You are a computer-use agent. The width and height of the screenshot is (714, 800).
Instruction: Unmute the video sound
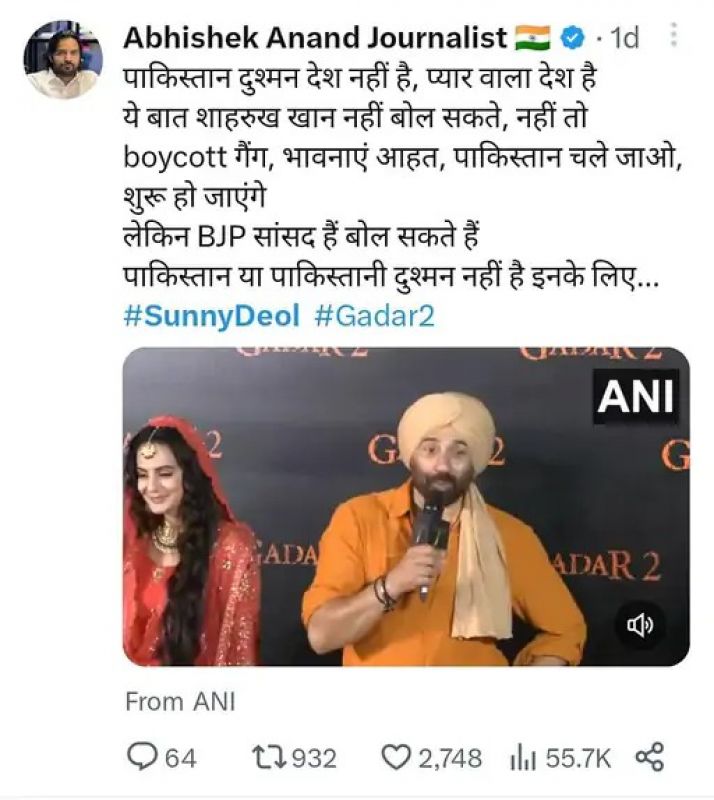coord(640,626)
